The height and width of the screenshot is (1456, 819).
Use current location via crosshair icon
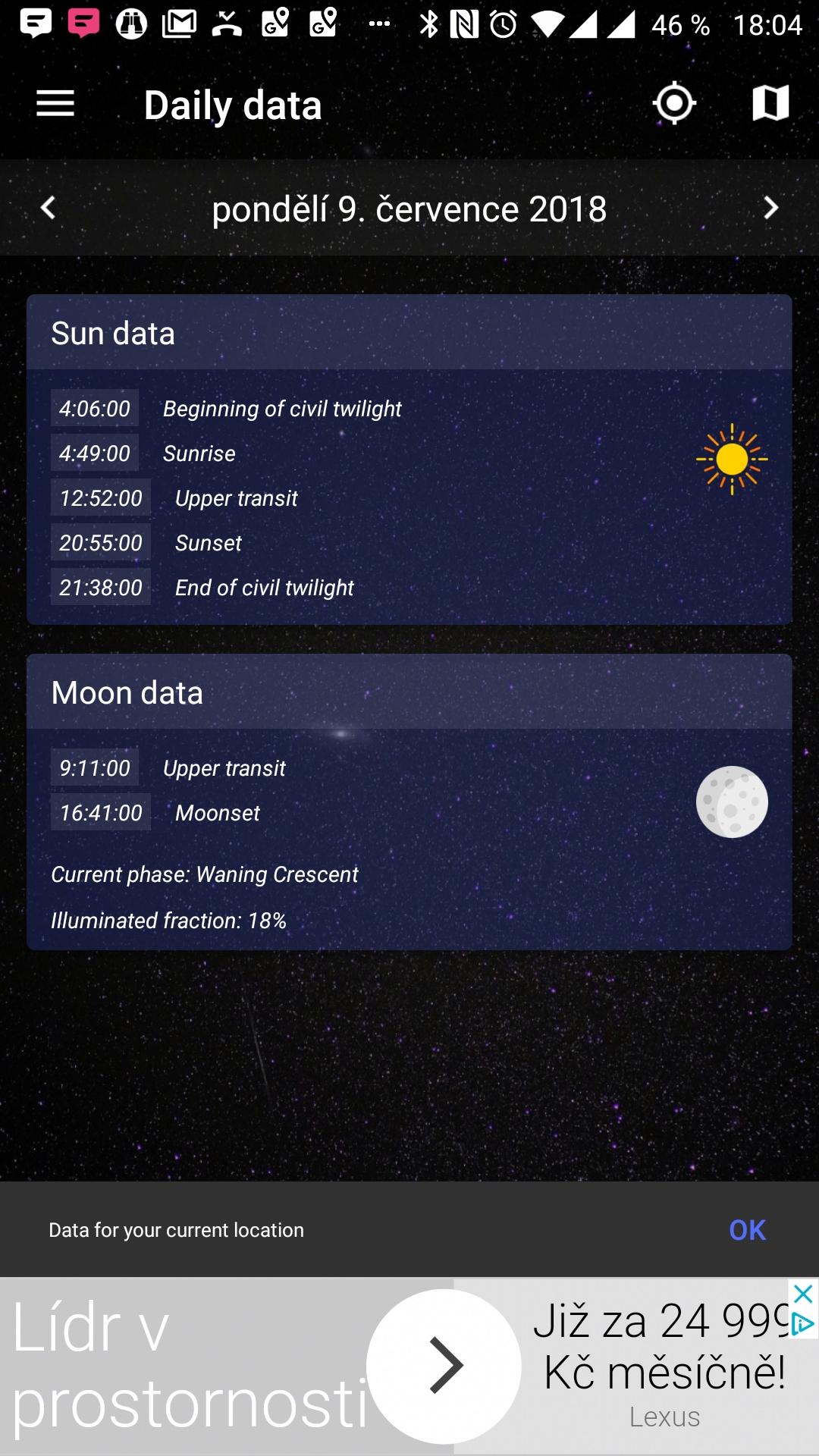point(674,104)
